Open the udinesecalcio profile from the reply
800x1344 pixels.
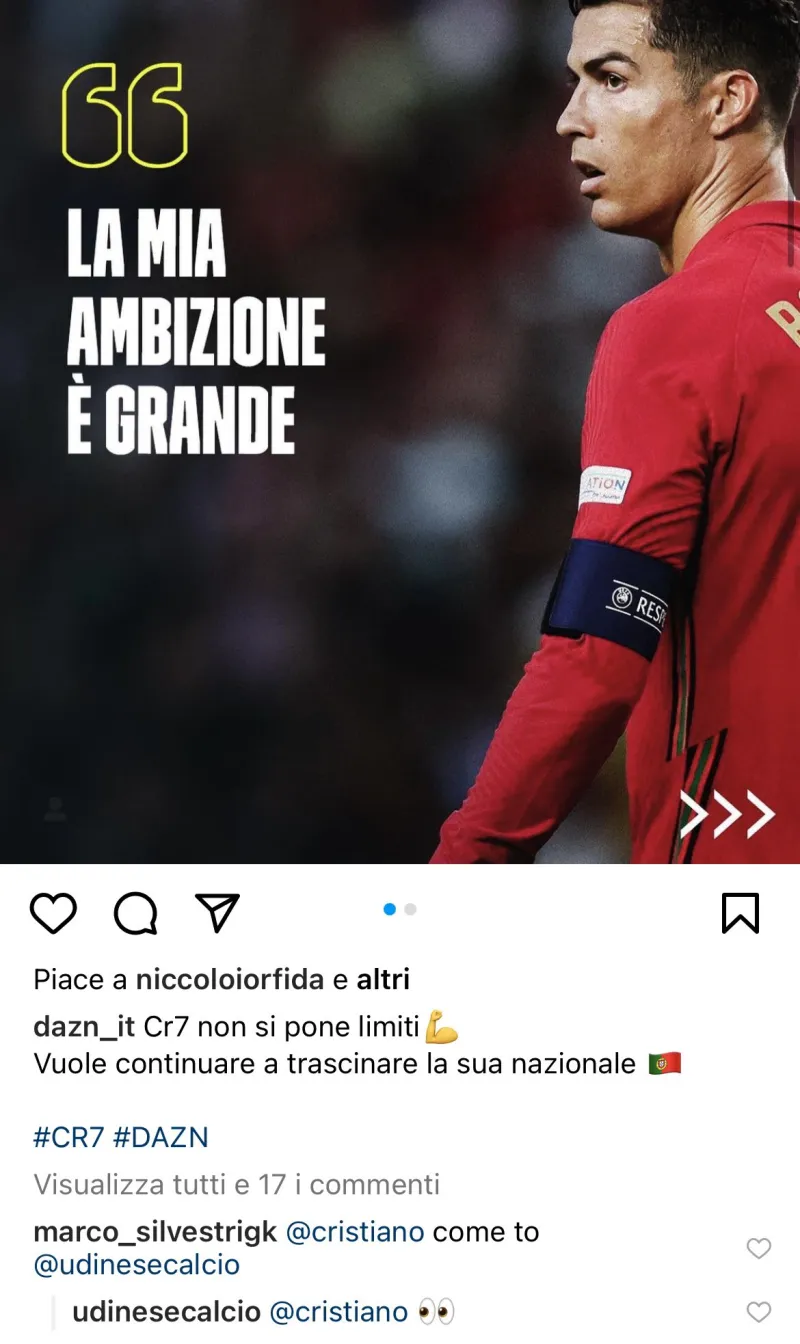pyautogui.click(x=167, y=1312)
